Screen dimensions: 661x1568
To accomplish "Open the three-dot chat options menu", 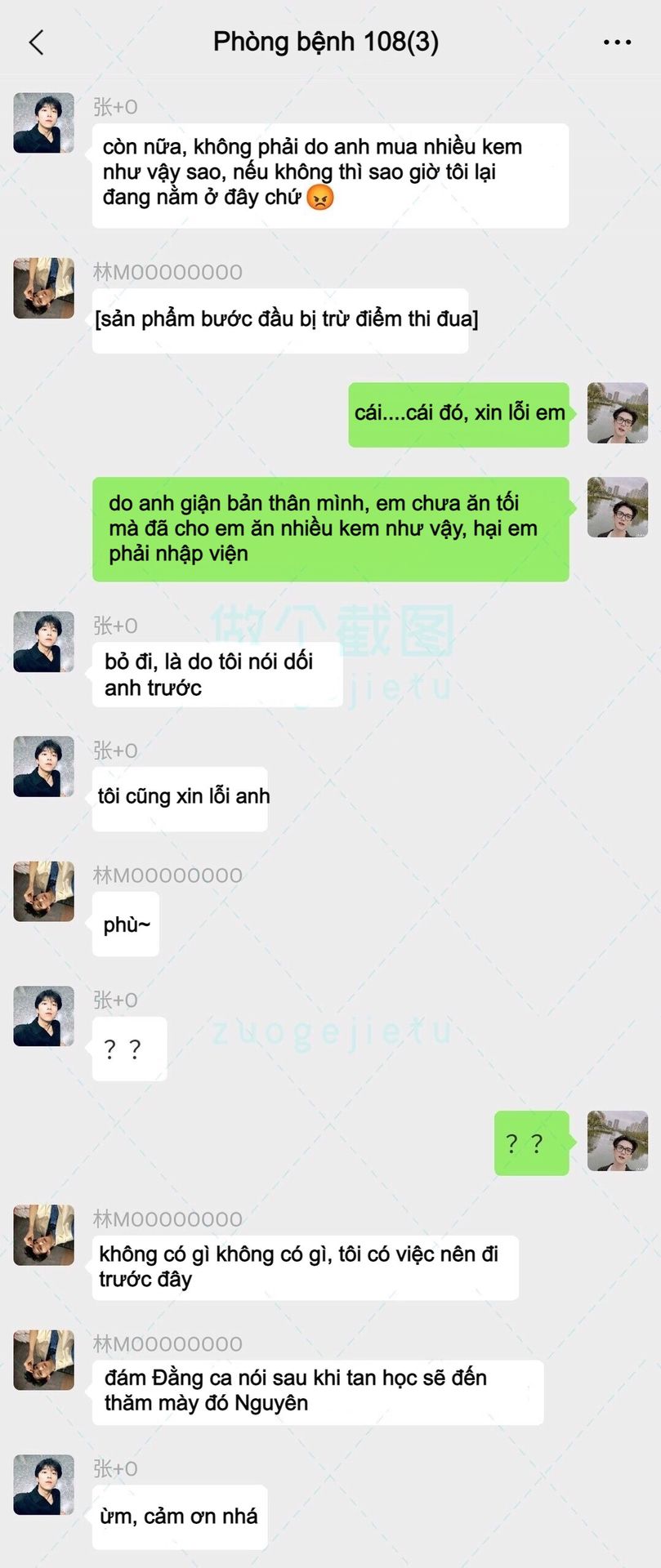I will coord(617,42).
